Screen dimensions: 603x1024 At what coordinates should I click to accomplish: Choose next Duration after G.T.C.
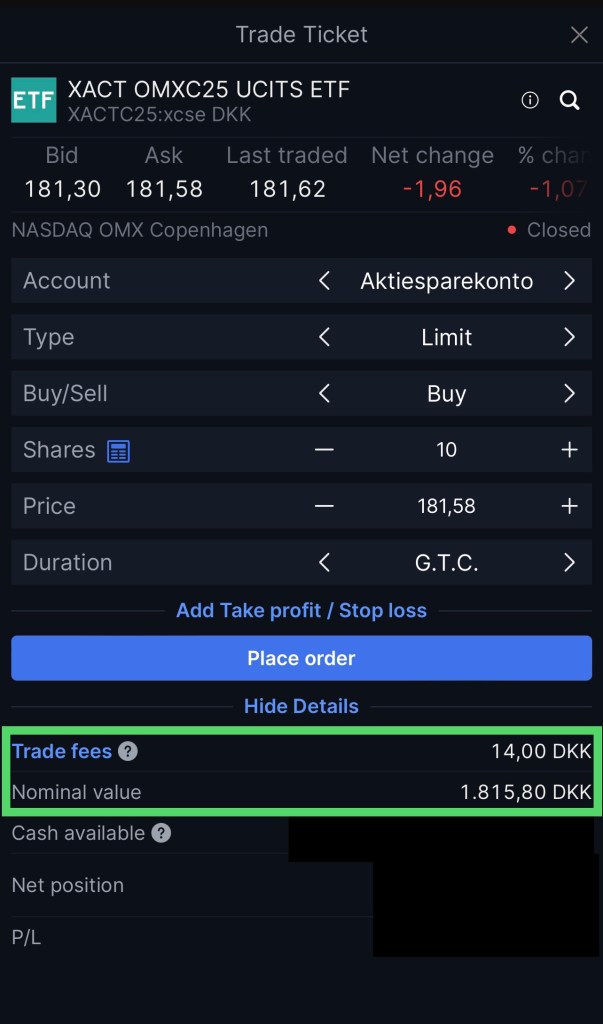569,562
